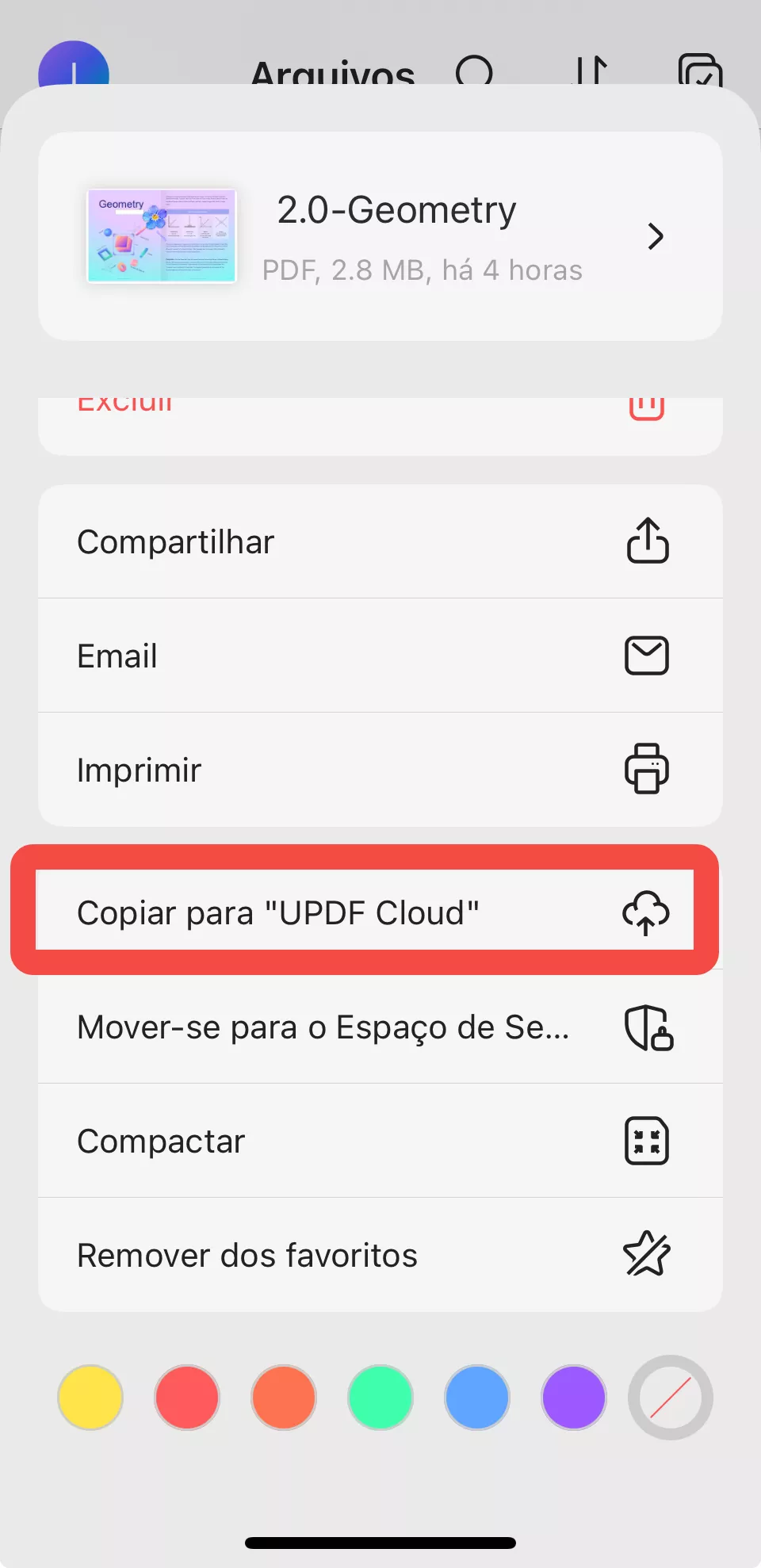
Task: Tap the sort icon in the top bar
Action: (590, 73)
